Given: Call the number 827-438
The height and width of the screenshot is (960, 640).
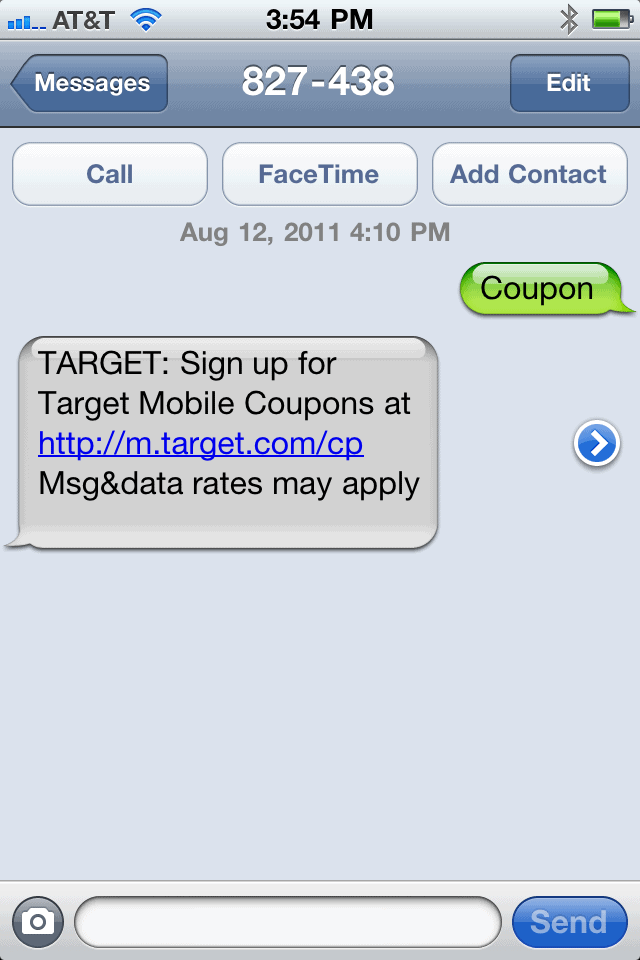Looking at the screenshot, I should click(110, 174).
